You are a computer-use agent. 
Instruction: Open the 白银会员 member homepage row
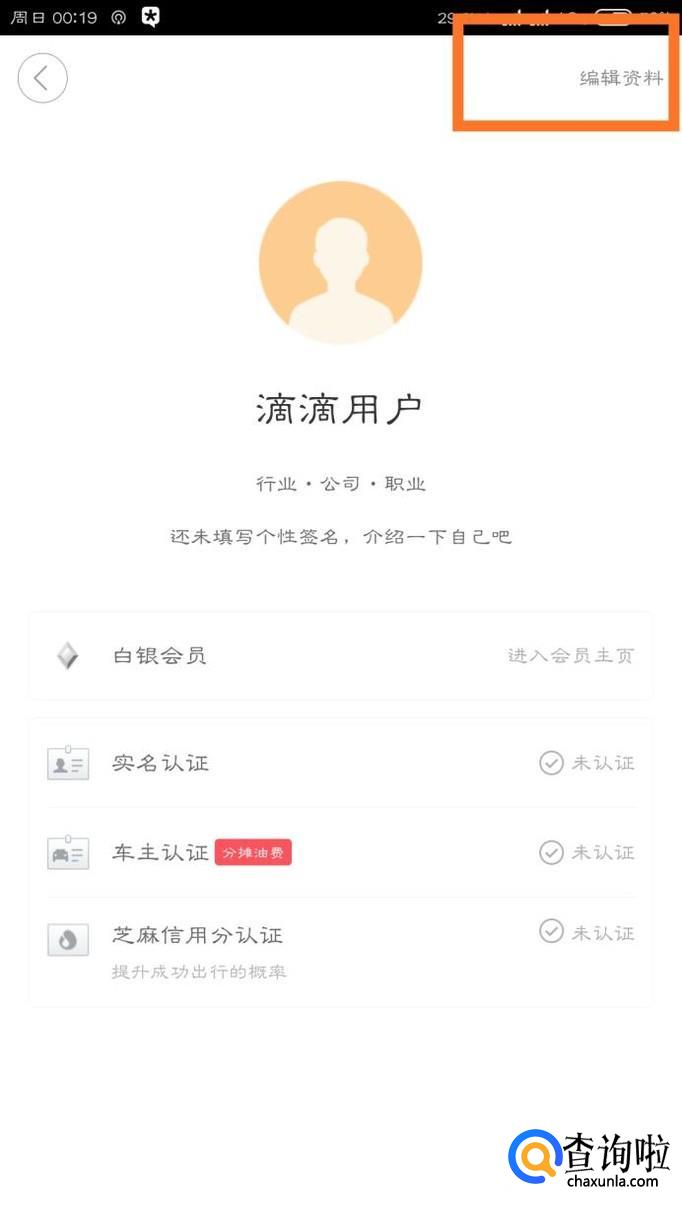point(340,656)
